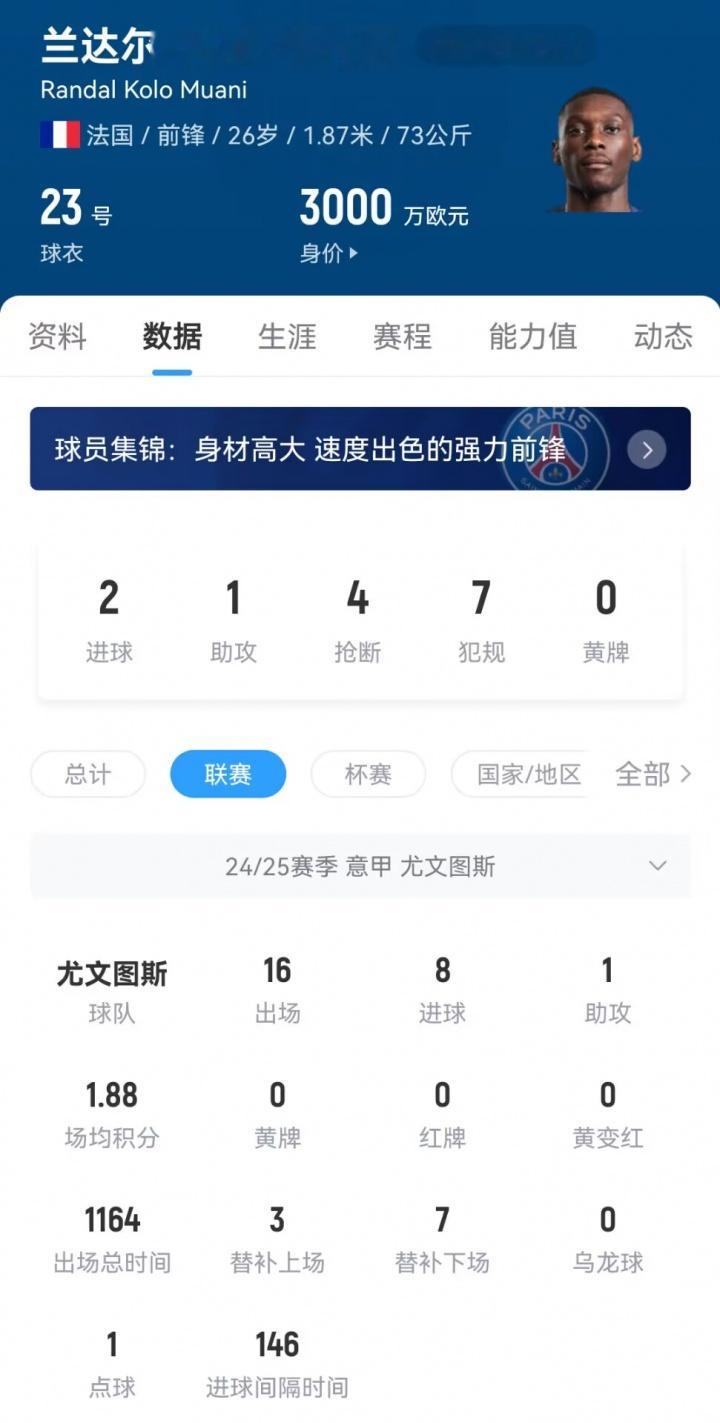Screen dimensions: 720x1423
Task: Select the 联赛 filter chip
Action: coord(228,774)
